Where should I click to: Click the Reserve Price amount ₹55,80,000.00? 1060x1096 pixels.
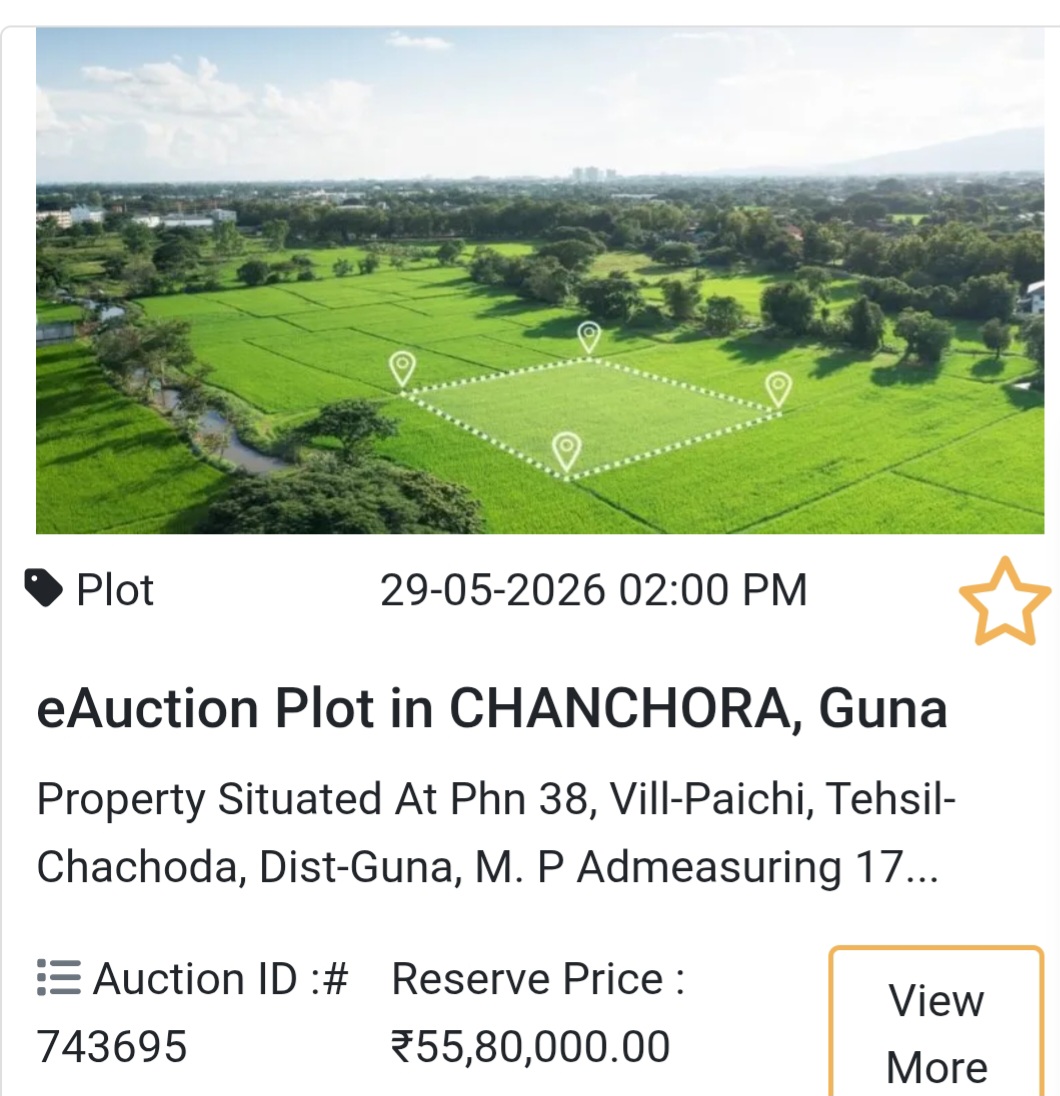click(530, 1045)
